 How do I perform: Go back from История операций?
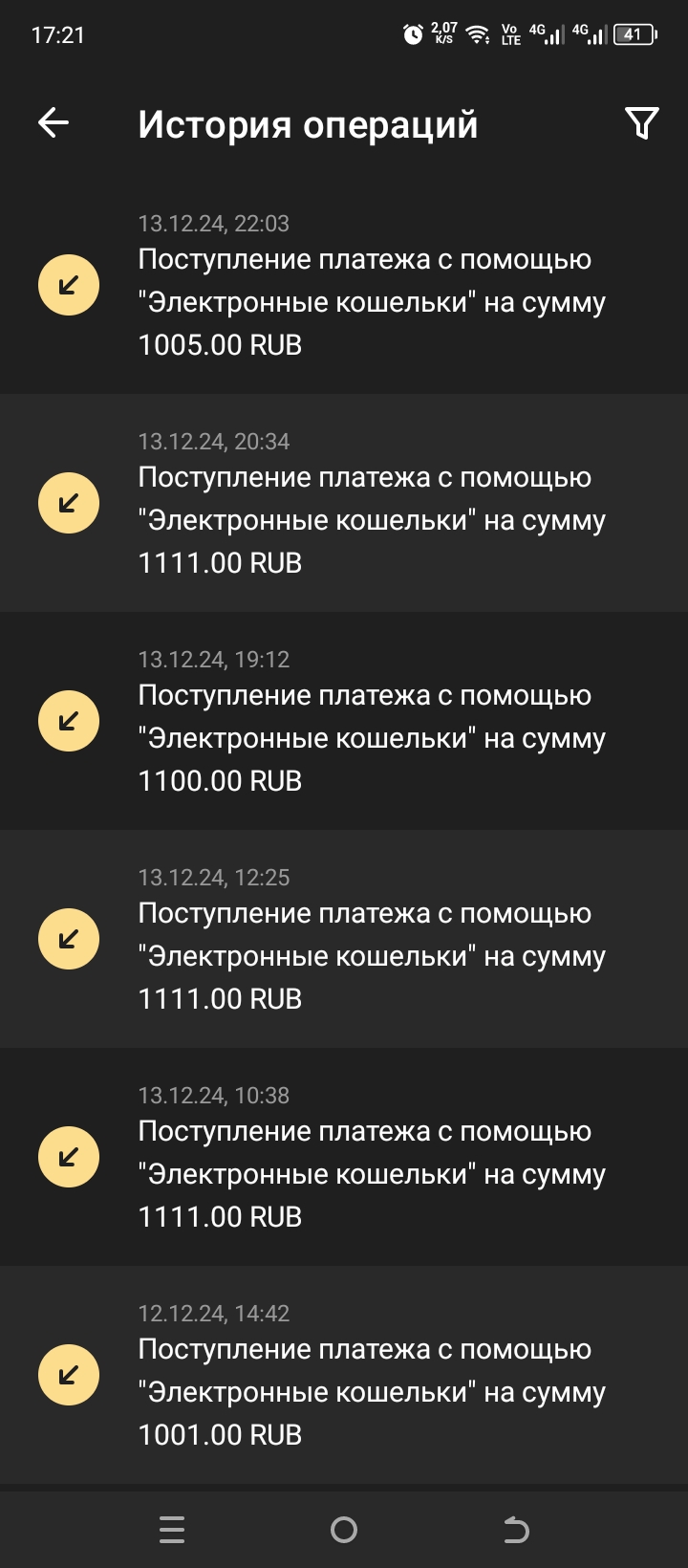pos(54,122)
